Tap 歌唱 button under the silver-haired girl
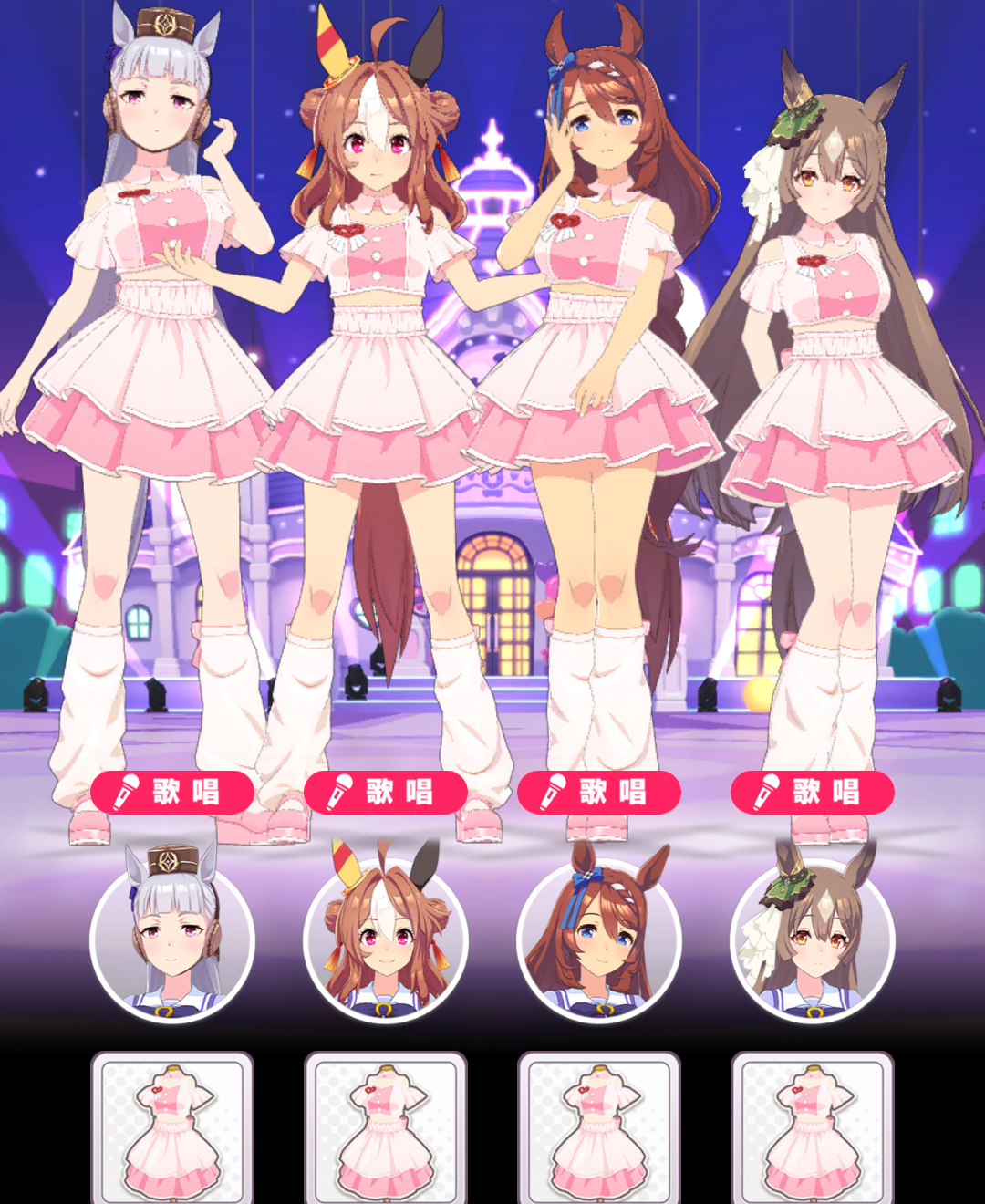The width and height of the screenshot is (985, 1204). pyautogui.click(x=172, y=792)
